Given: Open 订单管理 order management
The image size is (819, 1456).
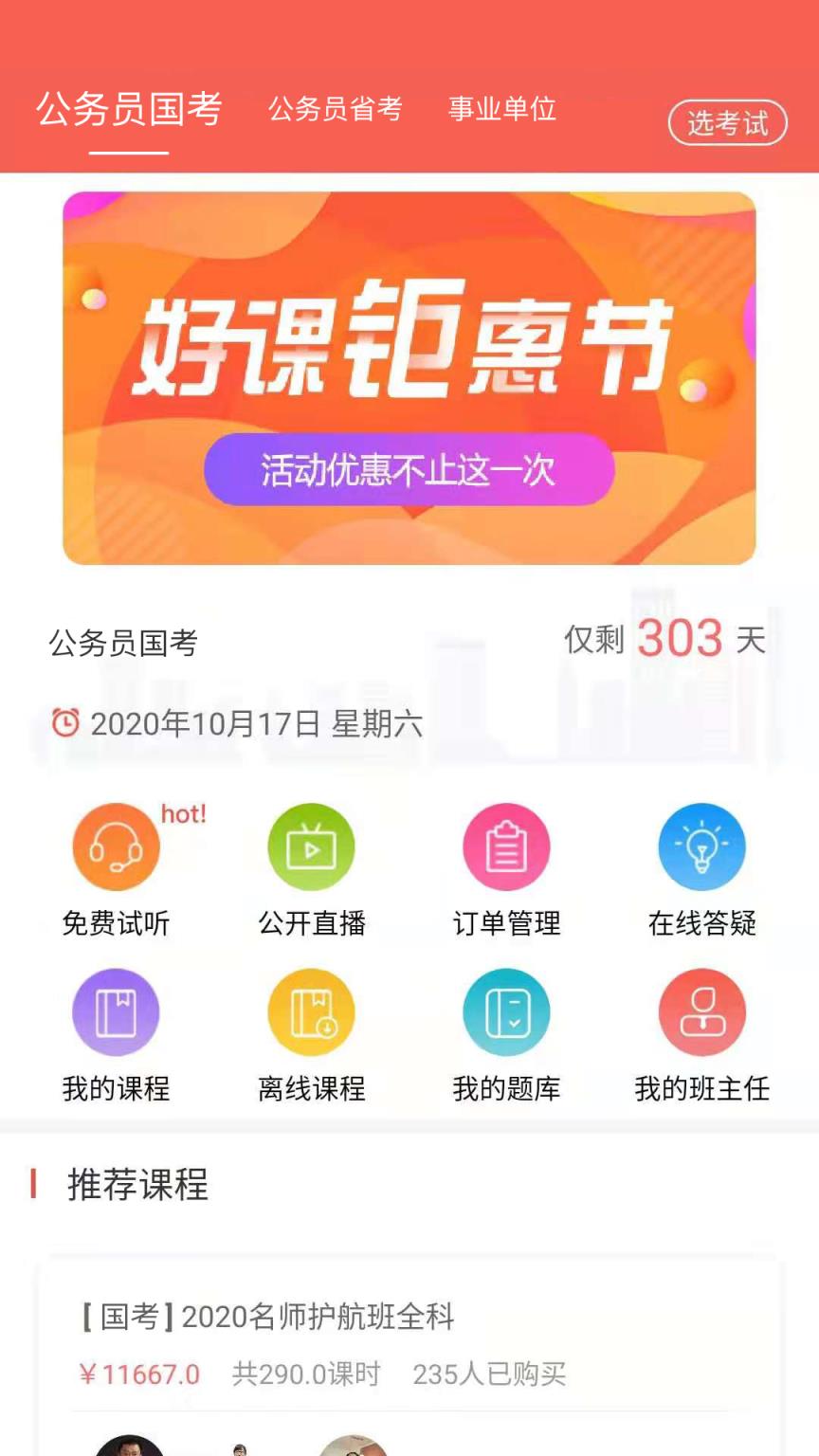Looking at the screenshot, I should [x=506, y=846].
